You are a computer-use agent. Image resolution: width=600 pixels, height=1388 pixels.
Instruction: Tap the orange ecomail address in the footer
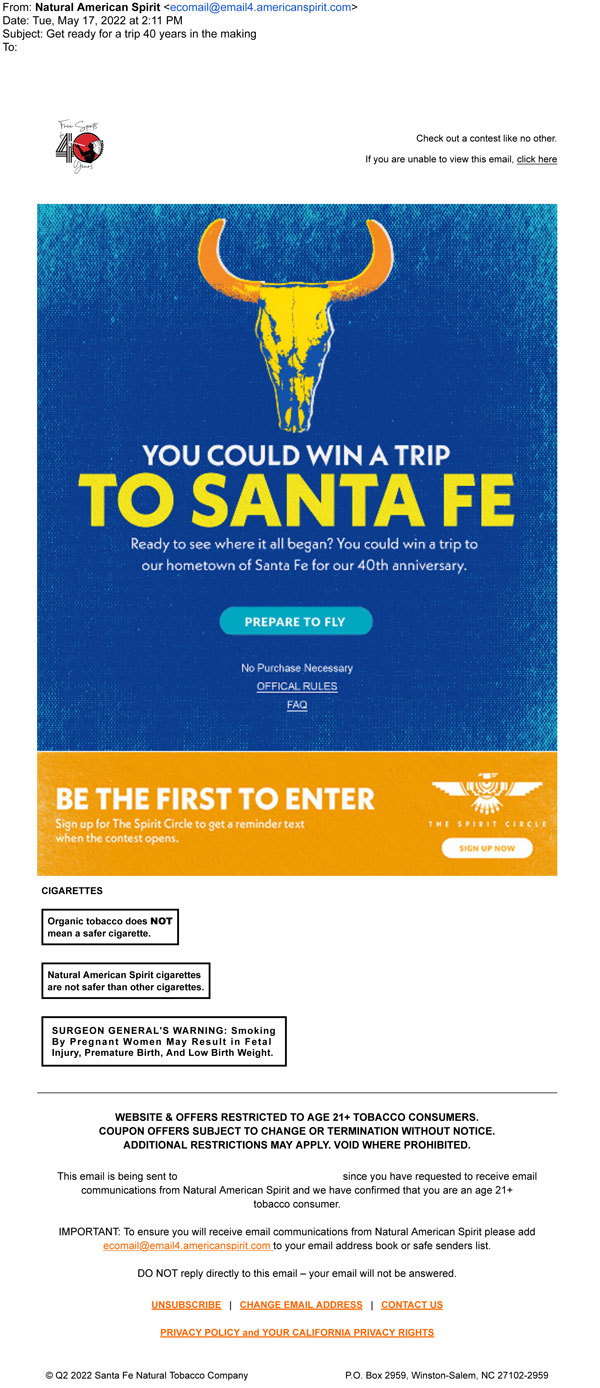pos(186,1246)
